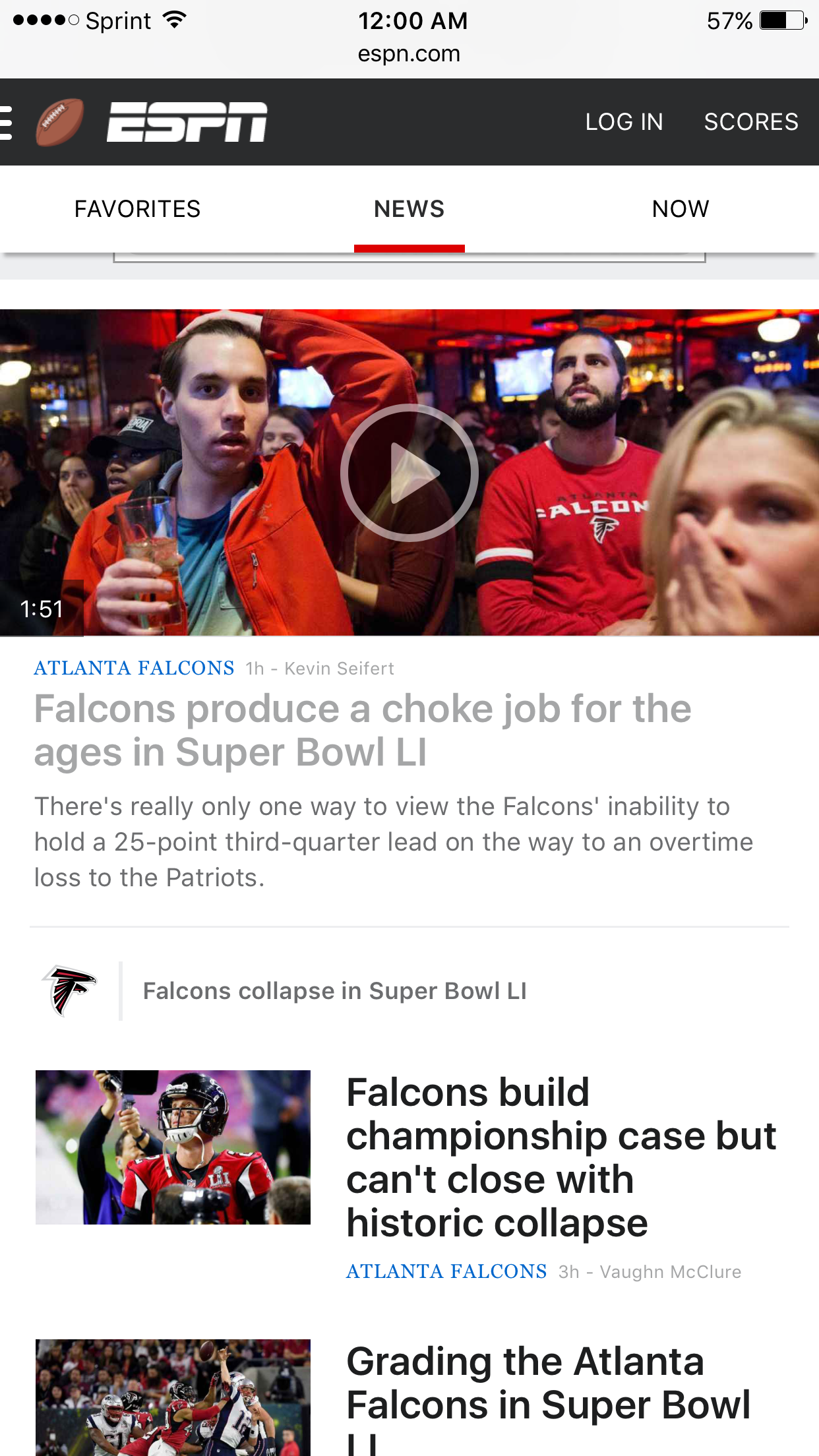Open SCORES
This screenshot has width=819, height=1456.
pyautogui.click(x=751, y=122)
